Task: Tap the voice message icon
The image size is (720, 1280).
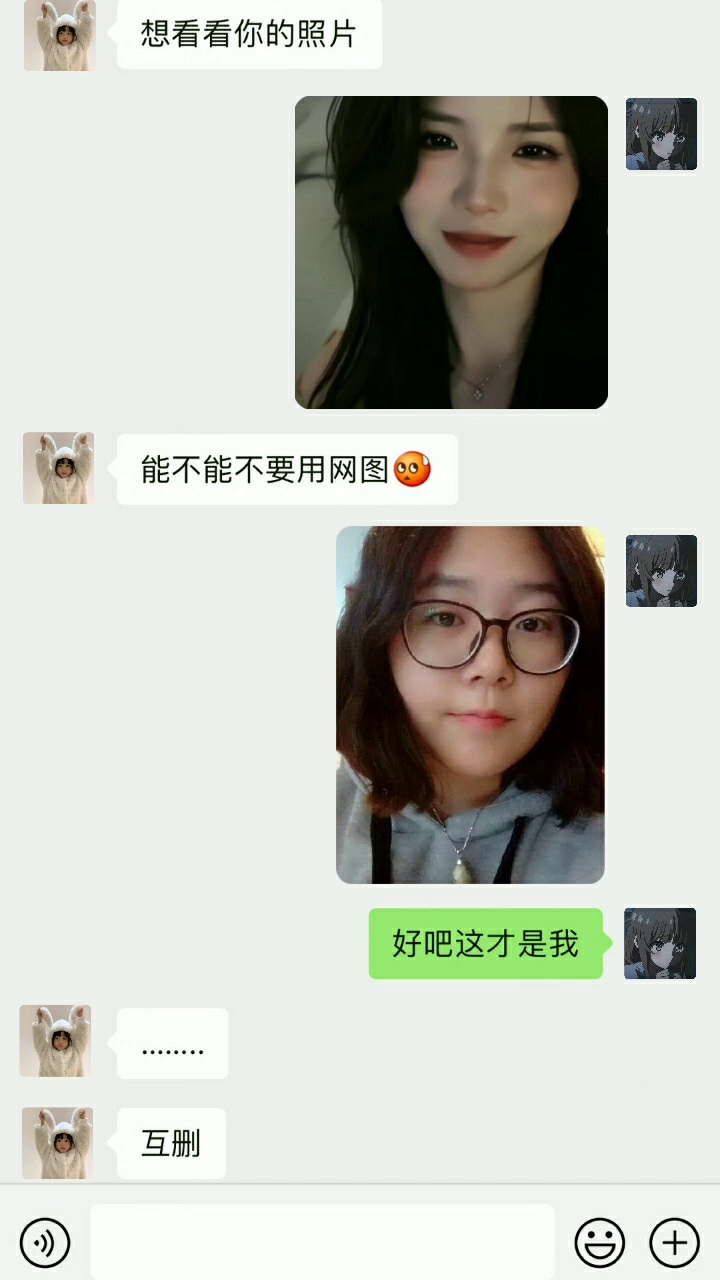Action: 45,1243
